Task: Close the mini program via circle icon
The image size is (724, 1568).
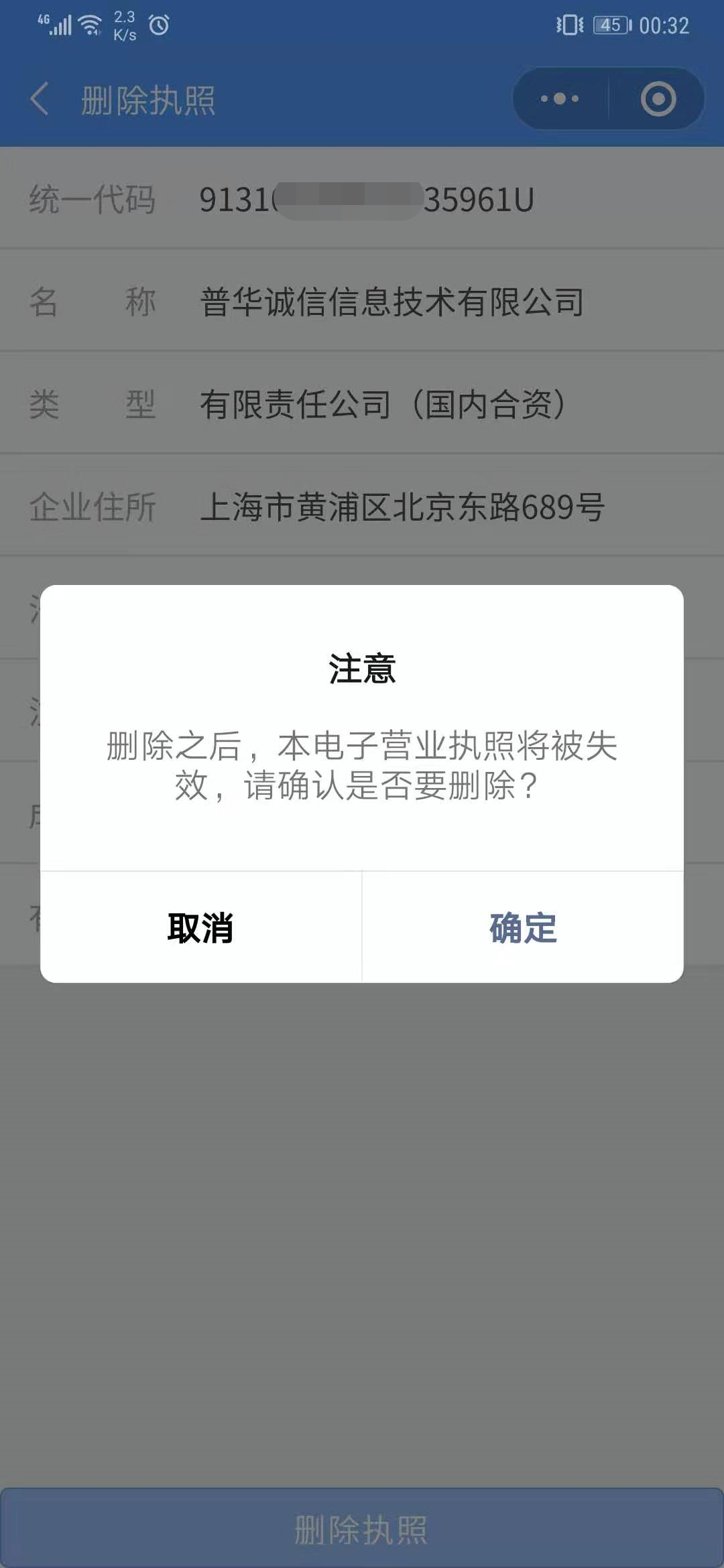Action: click(658, 99)
